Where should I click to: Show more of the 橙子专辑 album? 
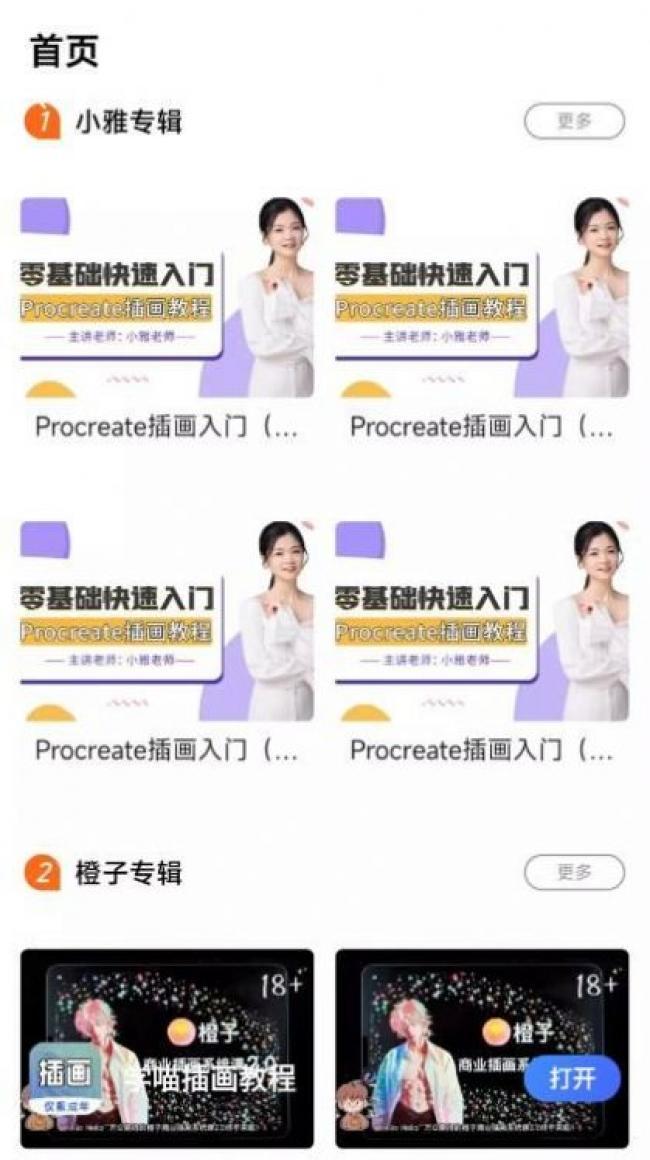pos(574,872)
